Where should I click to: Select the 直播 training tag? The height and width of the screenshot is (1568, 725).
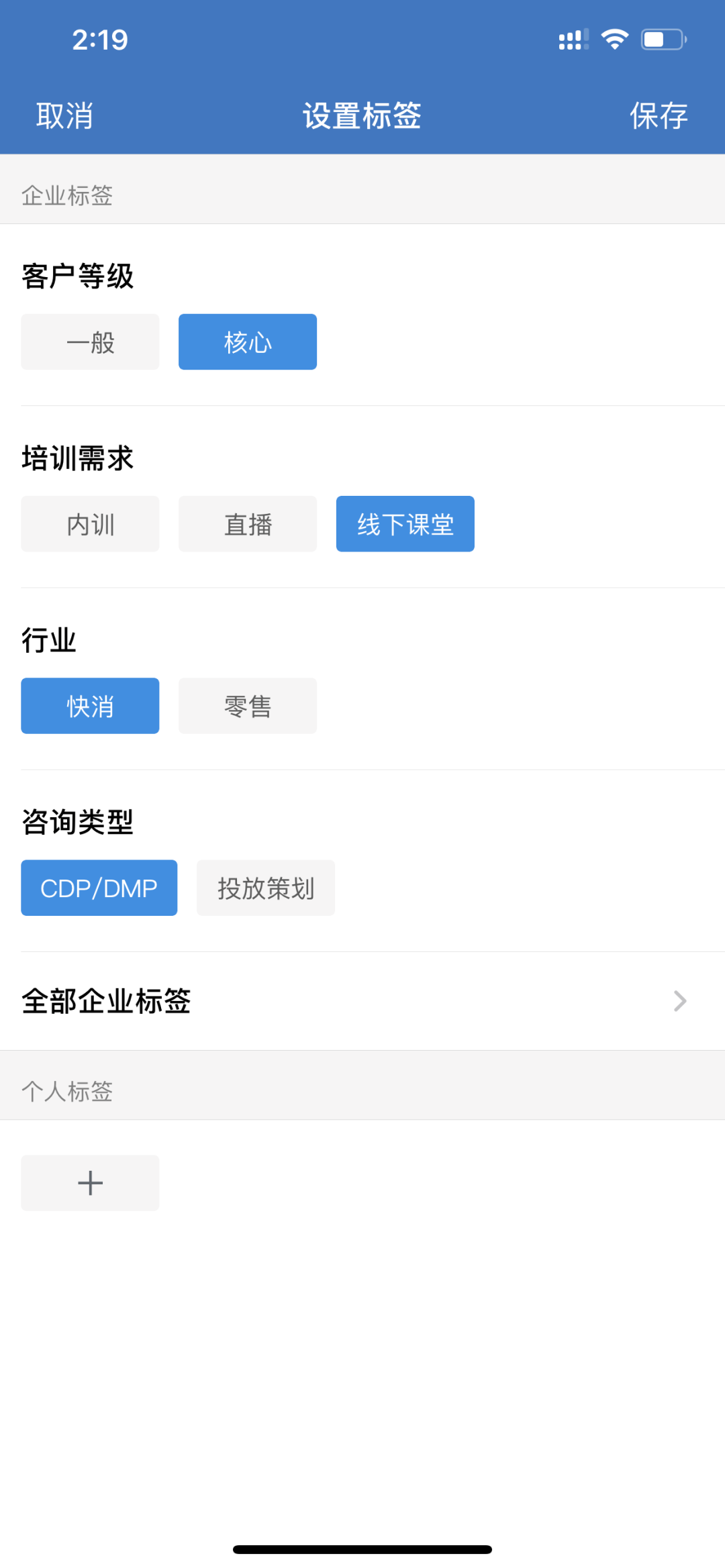248,524
